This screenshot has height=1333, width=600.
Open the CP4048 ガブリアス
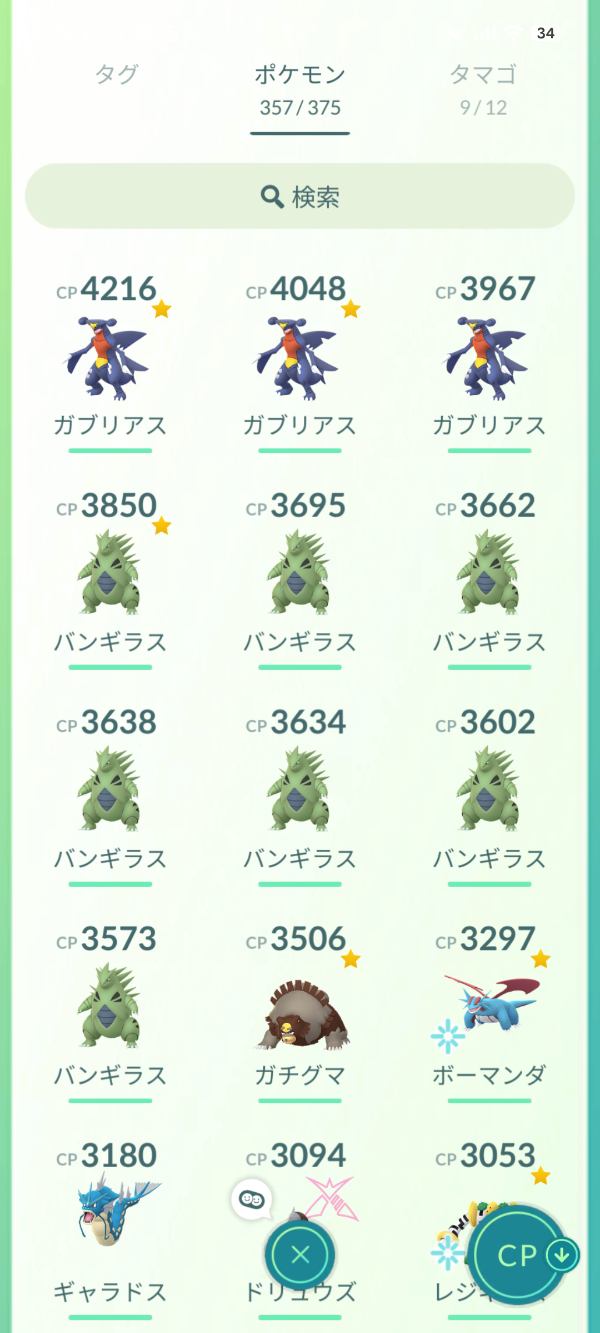coord(300,359)
